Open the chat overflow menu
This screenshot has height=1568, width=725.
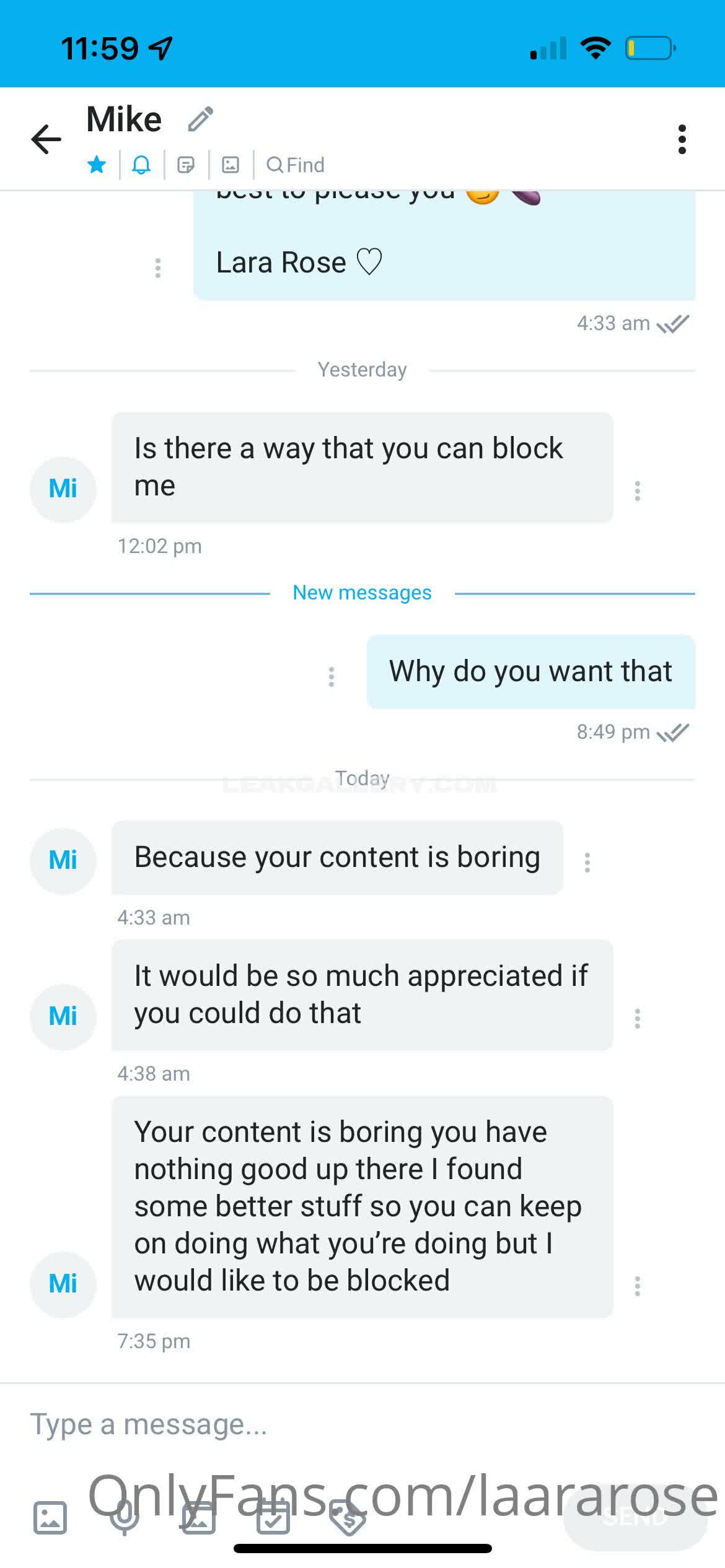click(682, 139)
